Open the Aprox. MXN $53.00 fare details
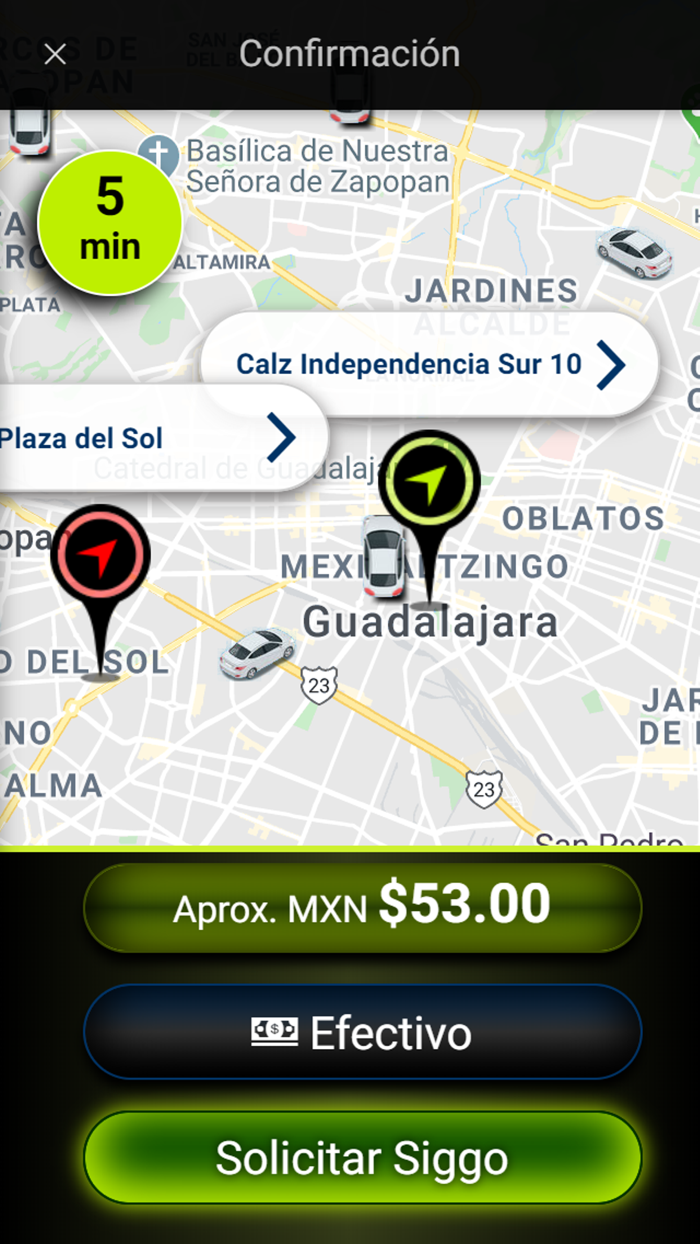The width and height of the screenshot is (700, 1244). click(x=362, y=906)
